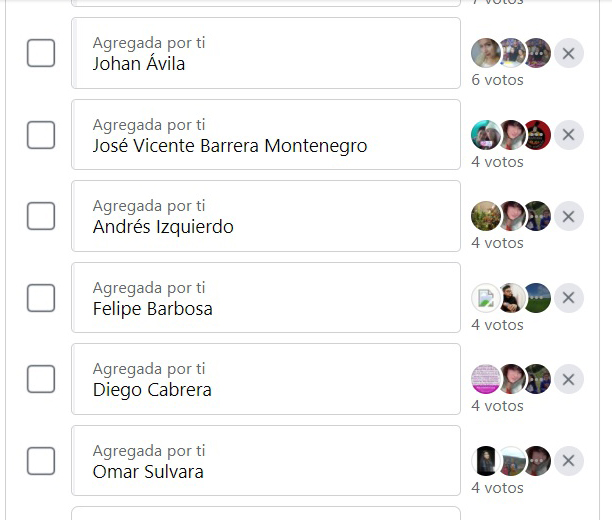Mark the Felipe Barbosa checkbox
This screenshot has width=612, height=520.
pyautogui.click(x=41, y=298)
